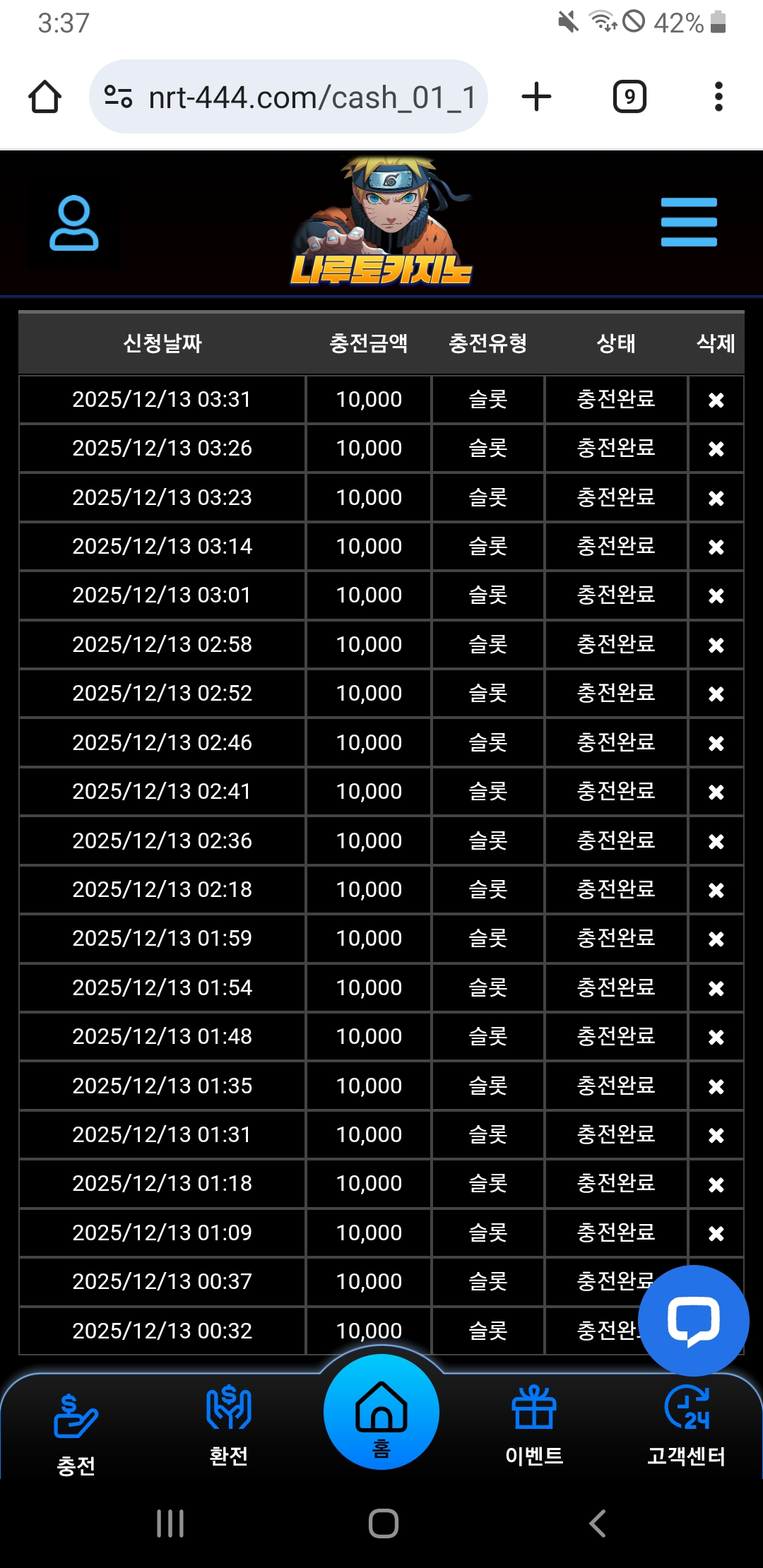Open a new browser tab

pyautogui.click(x=536, y=97)
